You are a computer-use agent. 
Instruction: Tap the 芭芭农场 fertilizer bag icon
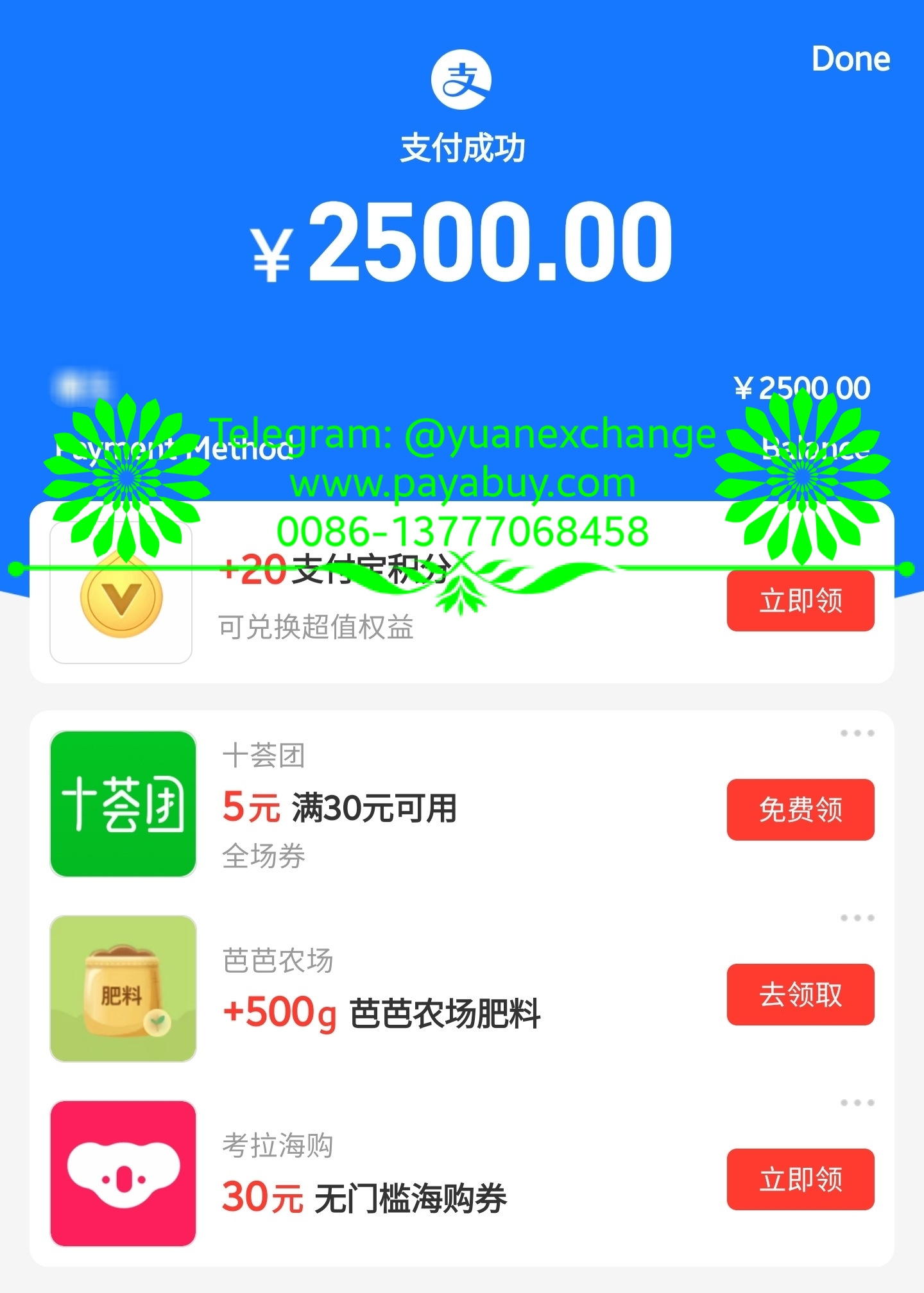(123, 994)
